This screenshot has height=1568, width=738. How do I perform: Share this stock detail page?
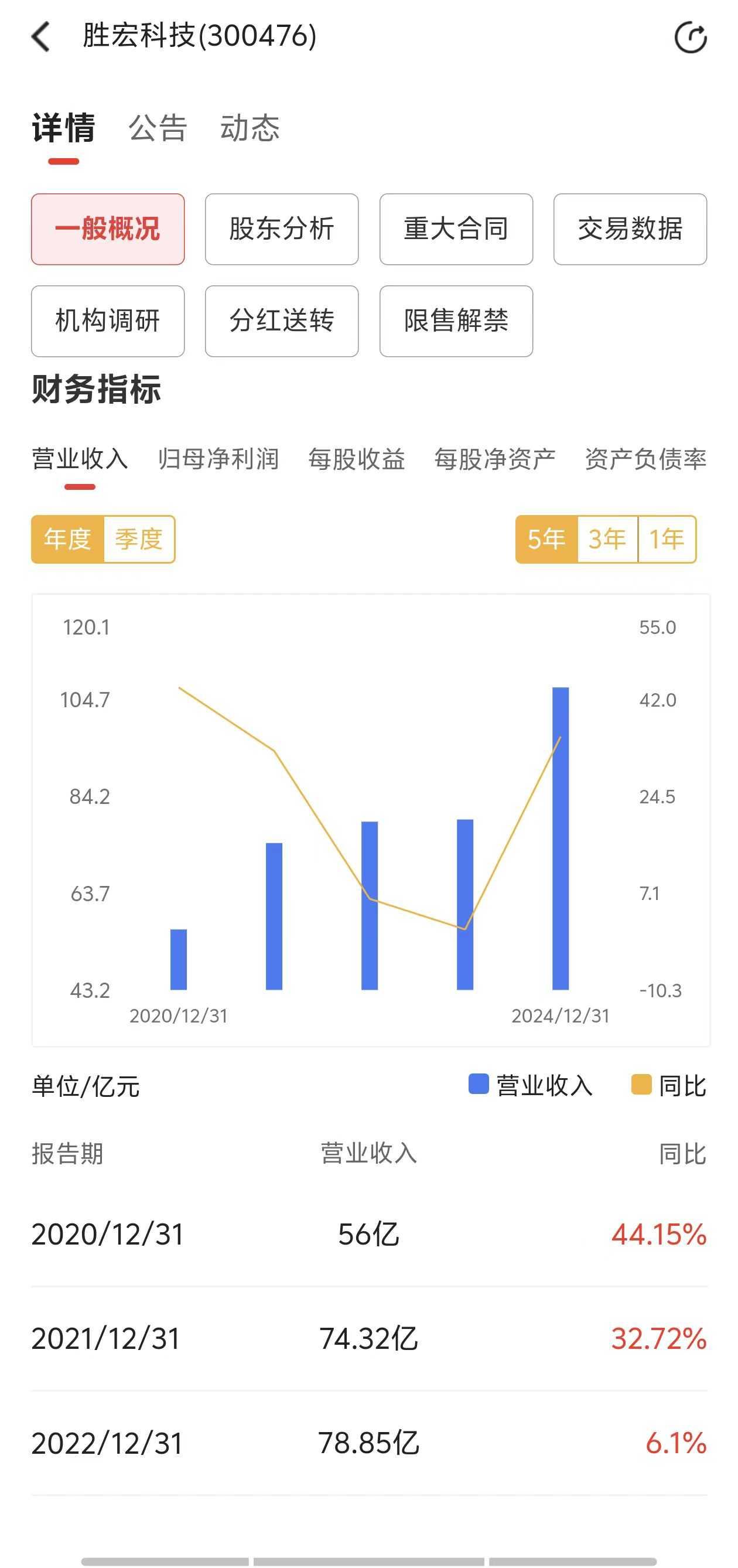tap(690, 38)
